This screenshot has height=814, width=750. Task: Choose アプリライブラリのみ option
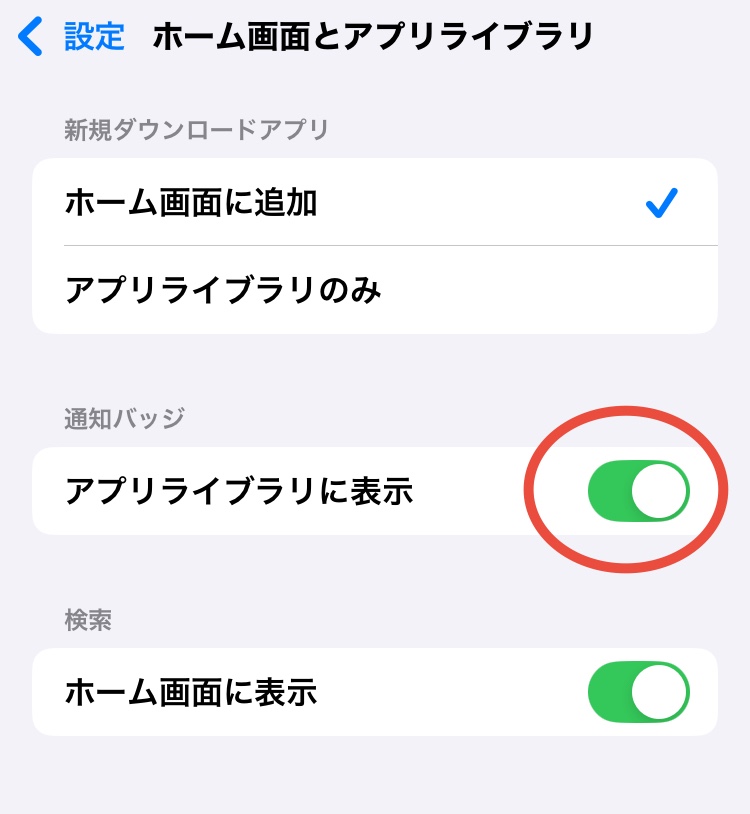[374, 290]
